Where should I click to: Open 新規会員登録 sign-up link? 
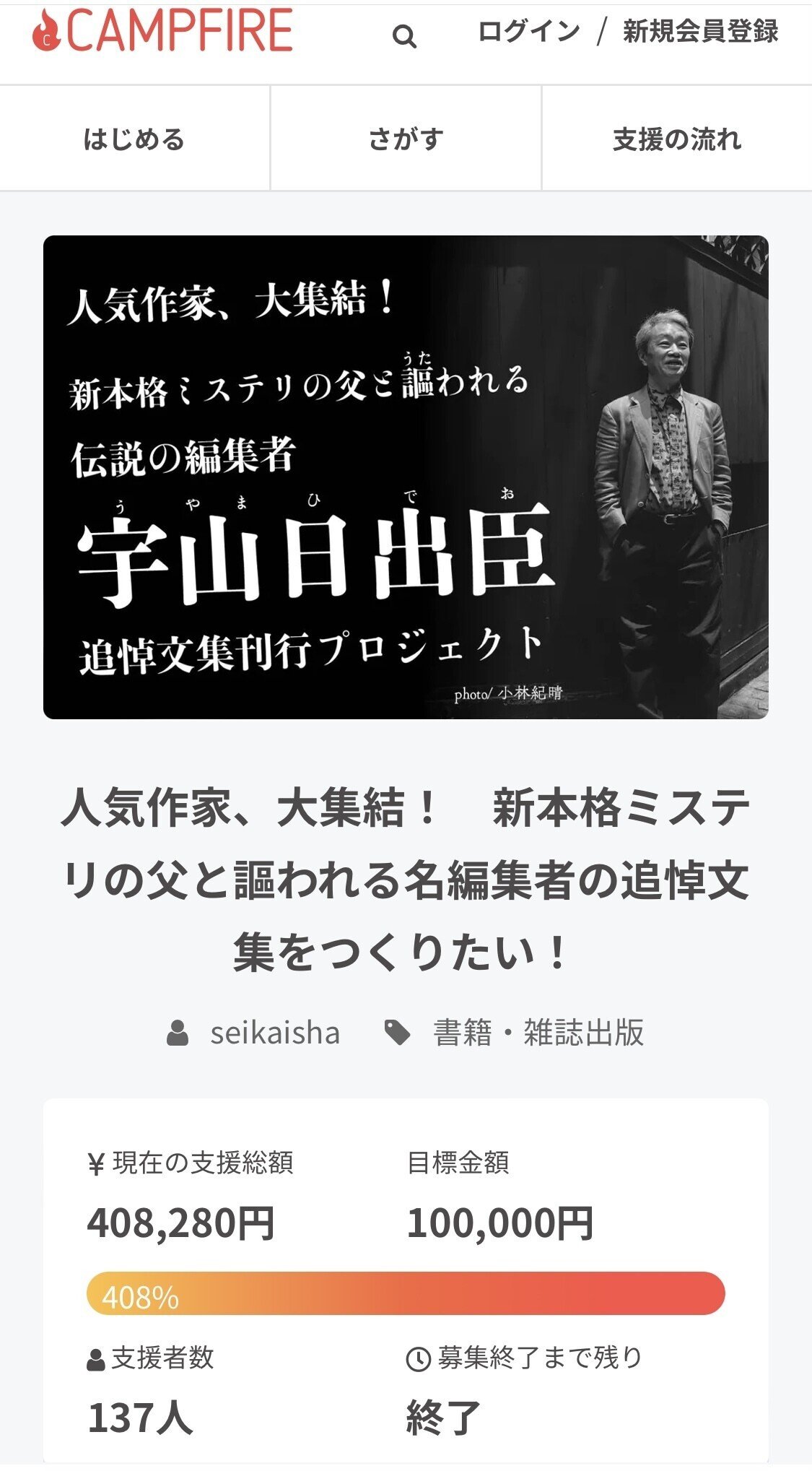click(700, 31)
